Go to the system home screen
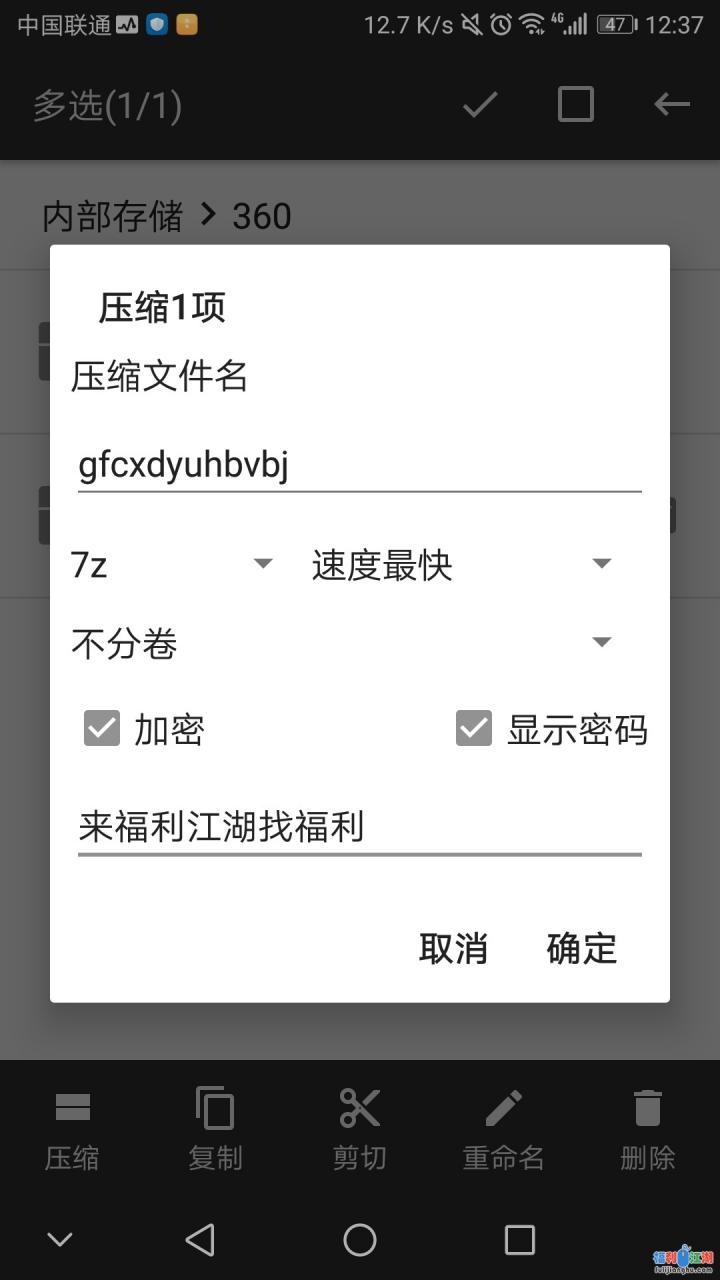 point(360,1240)
